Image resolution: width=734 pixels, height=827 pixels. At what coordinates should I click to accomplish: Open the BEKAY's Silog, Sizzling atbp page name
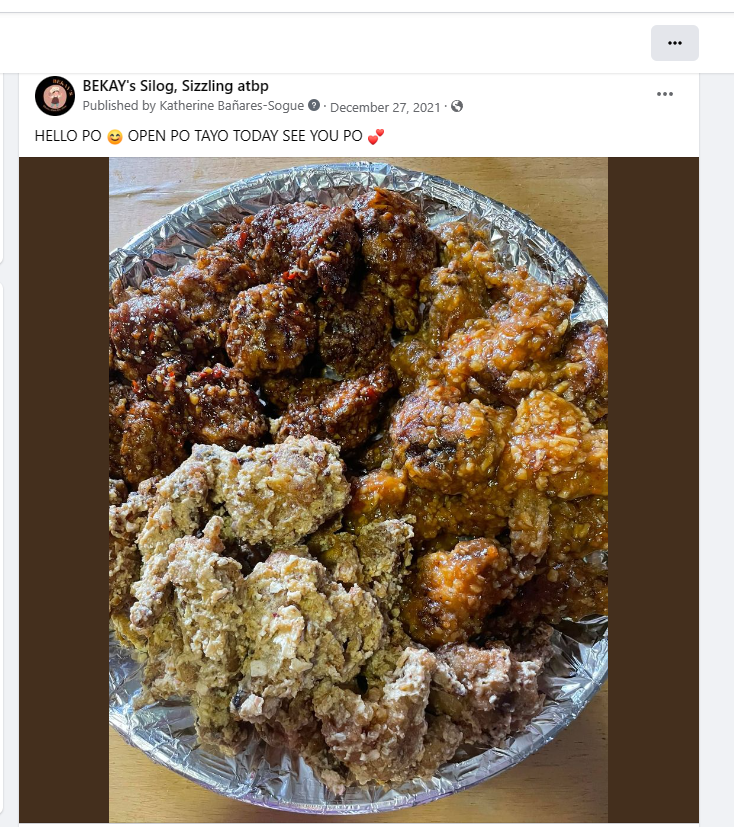click(x=175, y=86)
